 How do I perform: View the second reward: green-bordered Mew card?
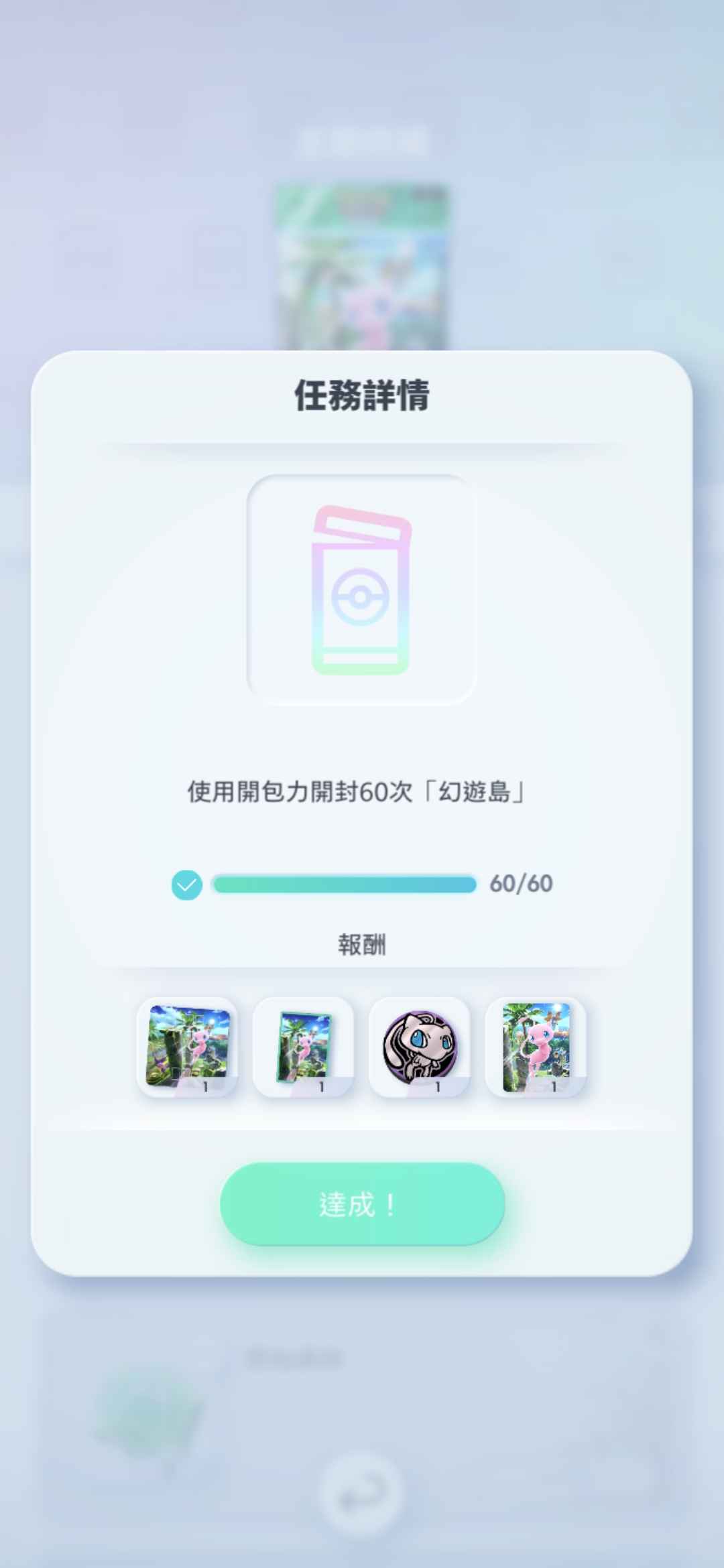(304, 1047)
